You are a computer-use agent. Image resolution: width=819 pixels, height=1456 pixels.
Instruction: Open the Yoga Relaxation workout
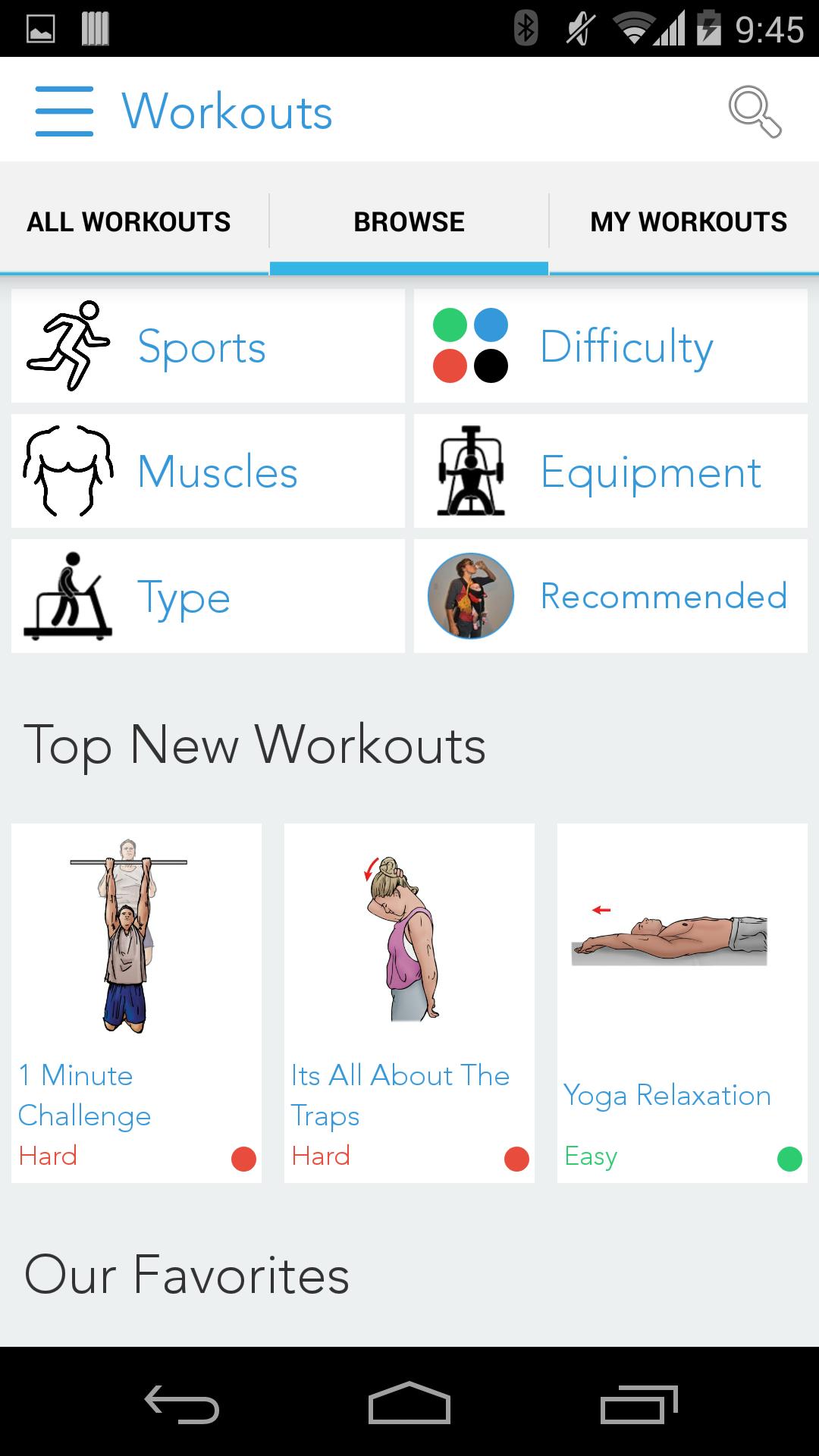[x=682, y=1003]
